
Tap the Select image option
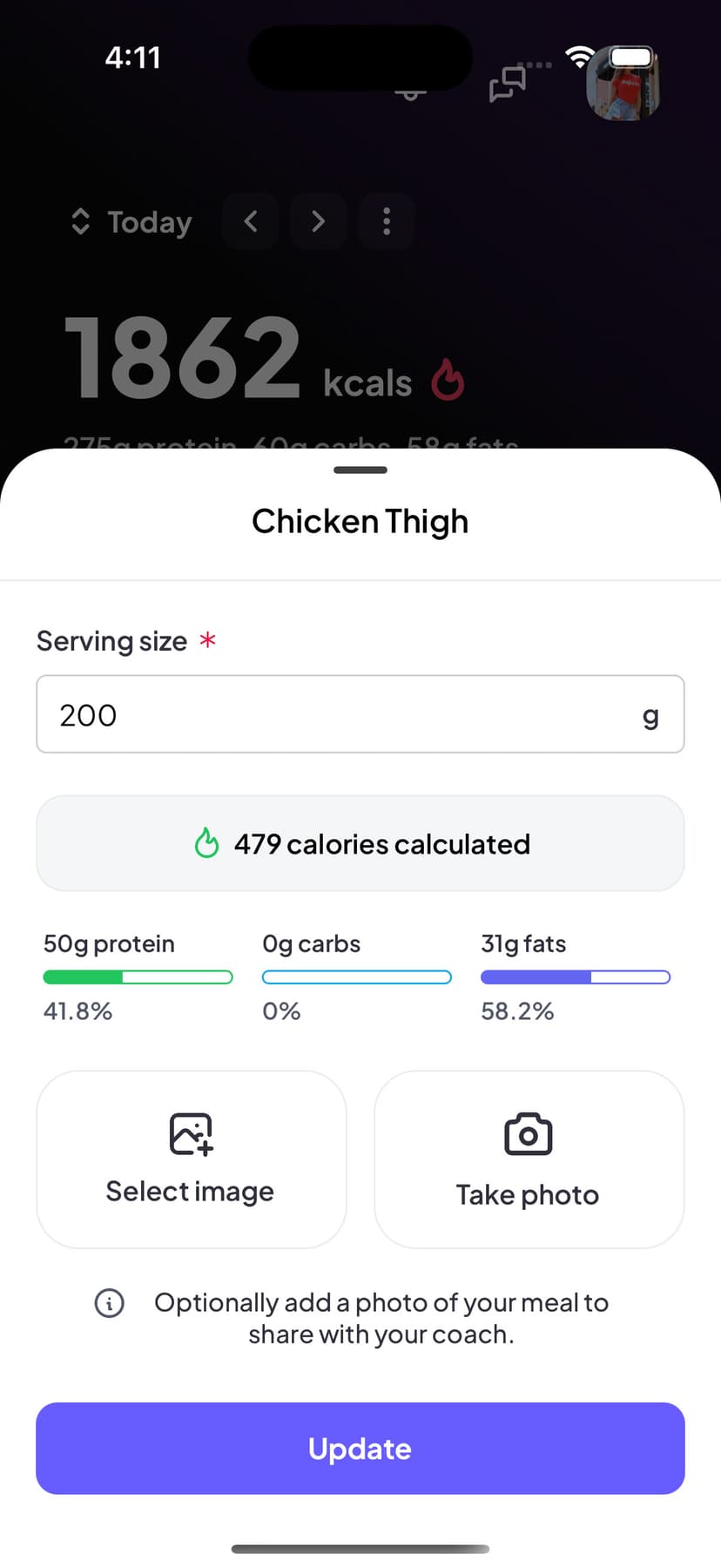point(191,1160)
